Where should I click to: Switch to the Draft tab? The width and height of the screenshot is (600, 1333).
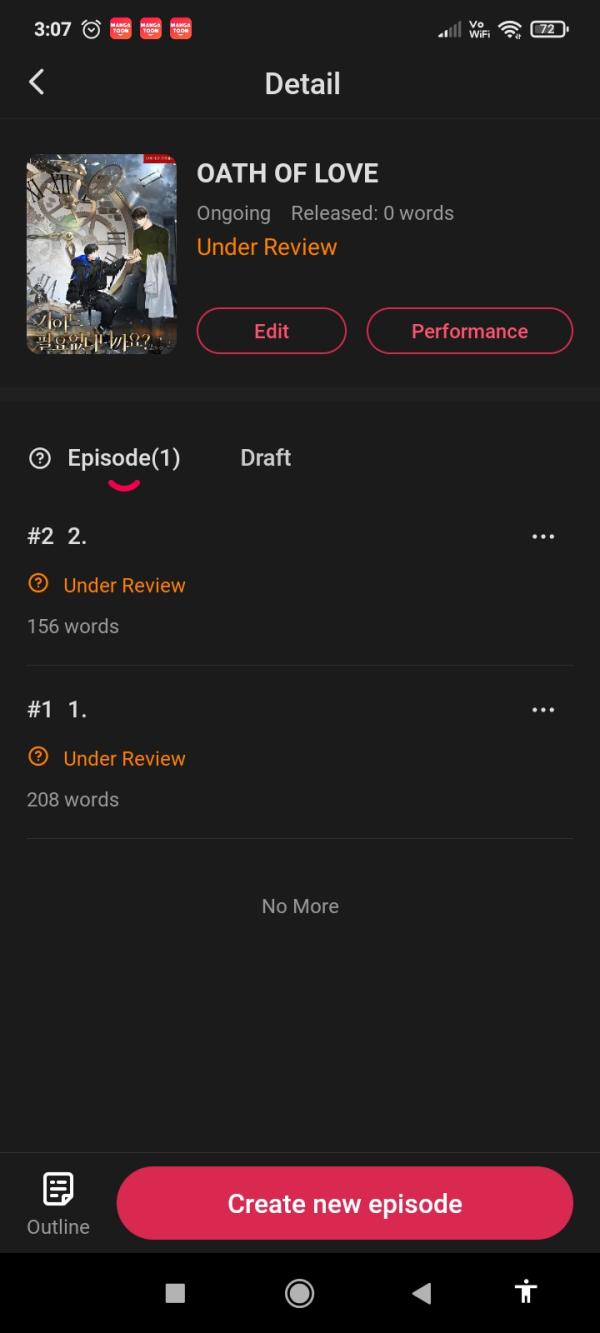tap(265, 458)
